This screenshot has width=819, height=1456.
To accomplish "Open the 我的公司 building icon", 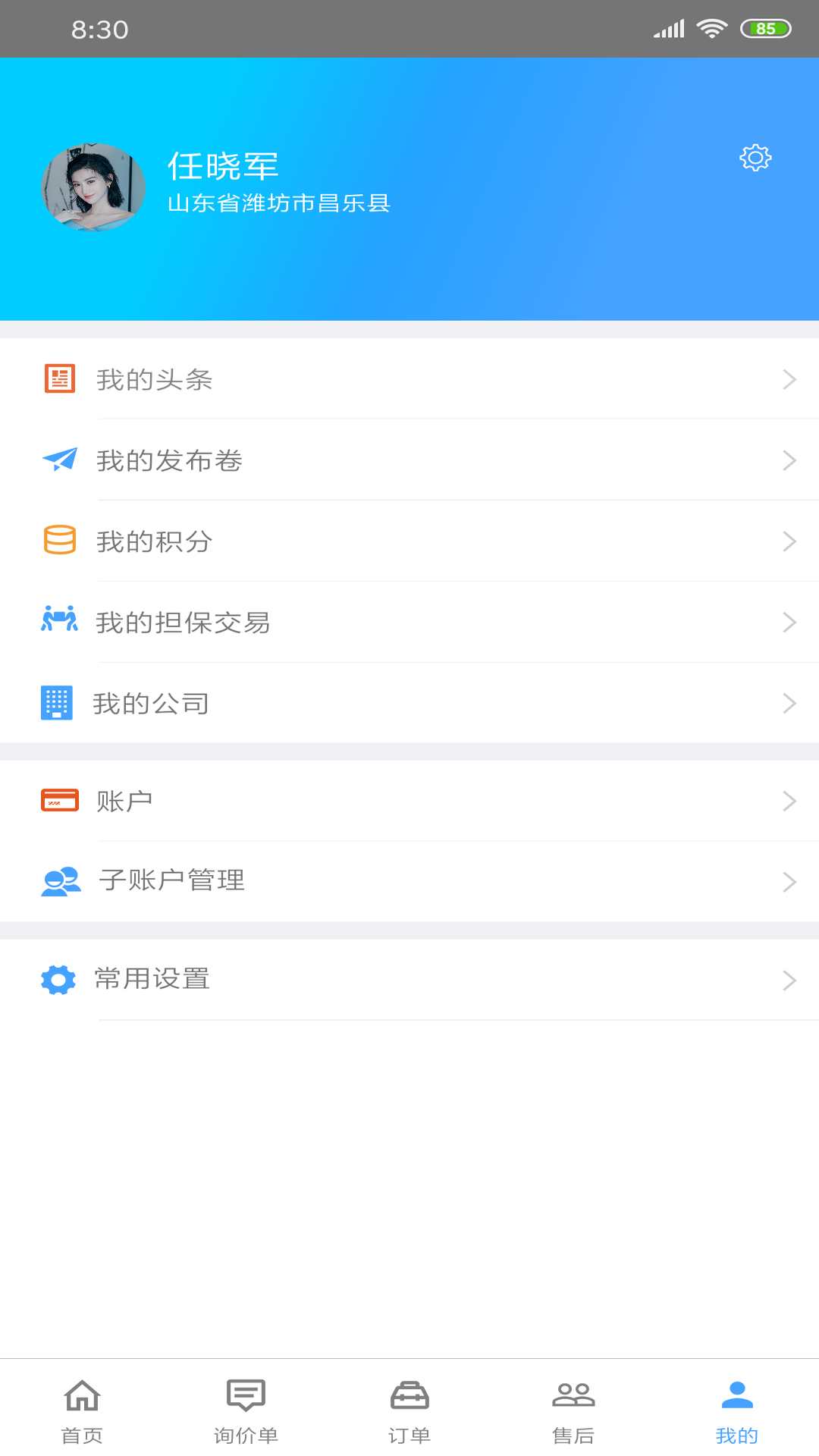I will [x=58, y=703].
